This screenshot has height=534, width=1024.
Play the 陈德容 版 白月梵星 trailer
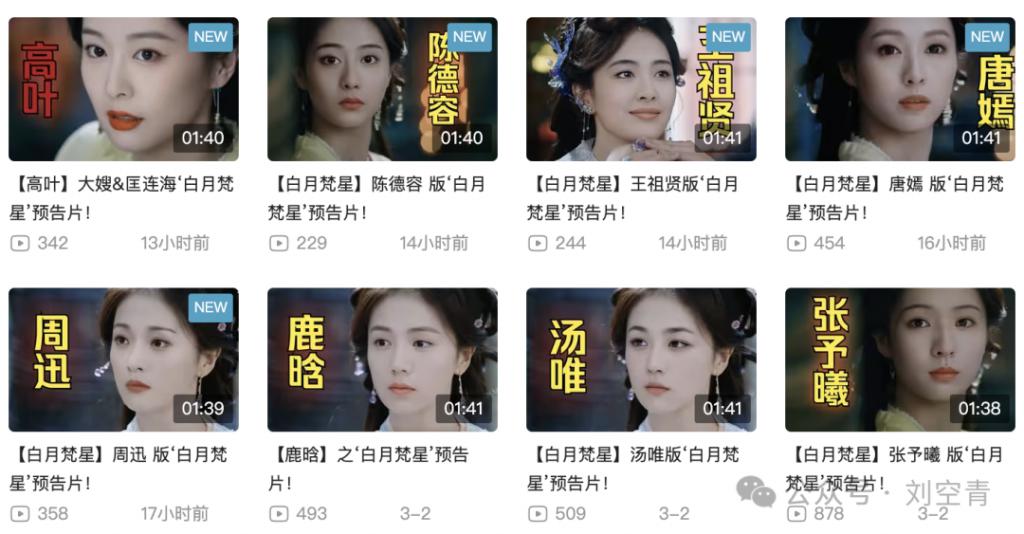tap(382, 89)
